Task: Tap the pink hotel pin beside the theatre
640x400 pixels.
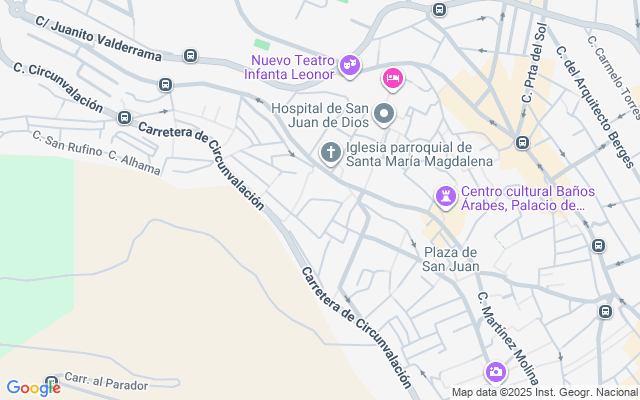Action: 393,79
